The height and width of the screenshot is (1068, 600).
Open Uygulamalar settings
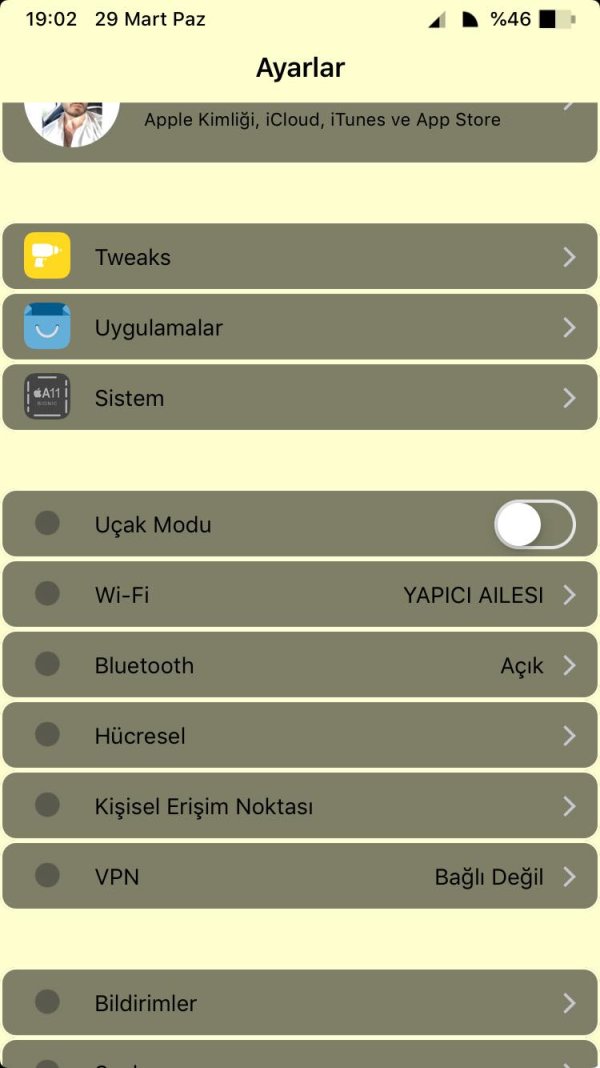[300, 327]
